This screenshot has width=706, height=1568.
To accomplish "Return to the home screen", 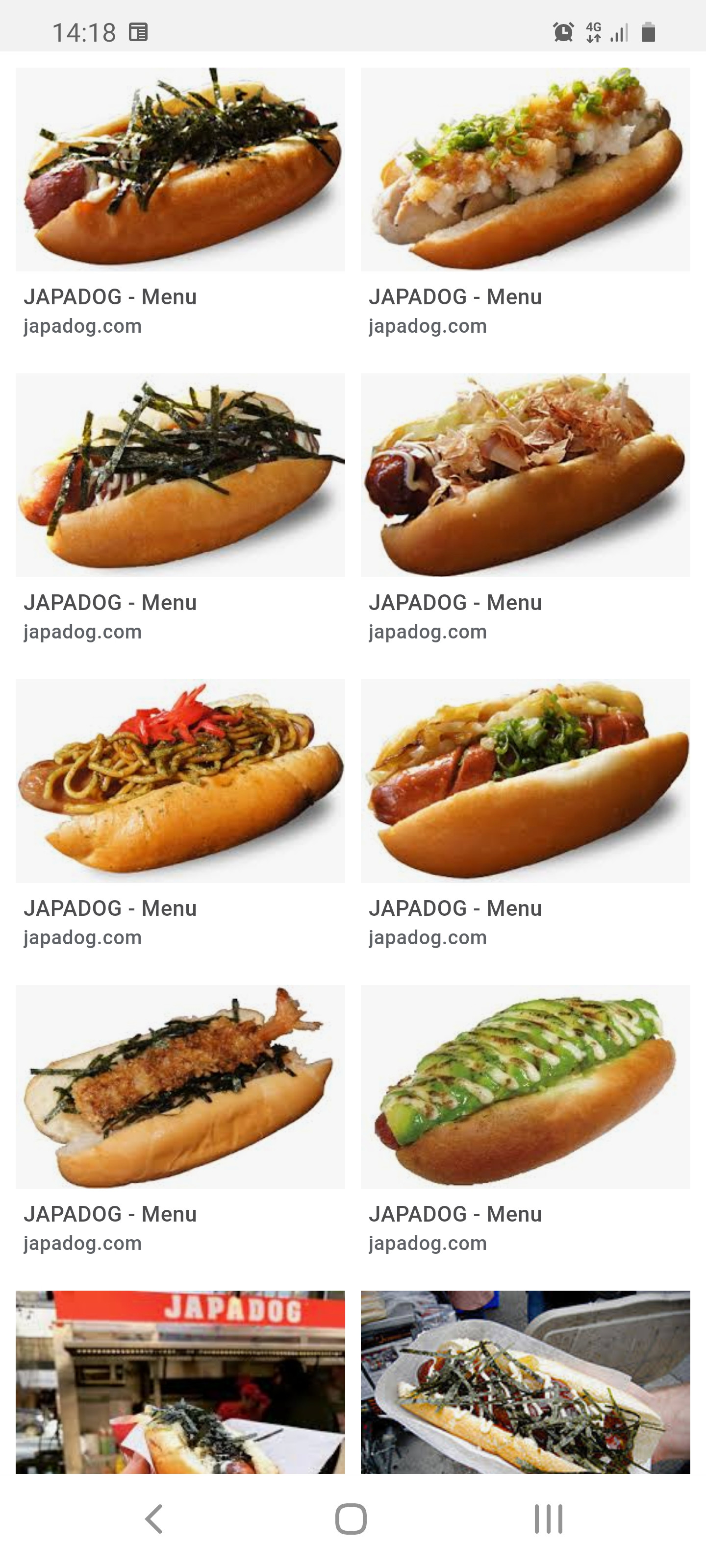I will [351, 1519].
